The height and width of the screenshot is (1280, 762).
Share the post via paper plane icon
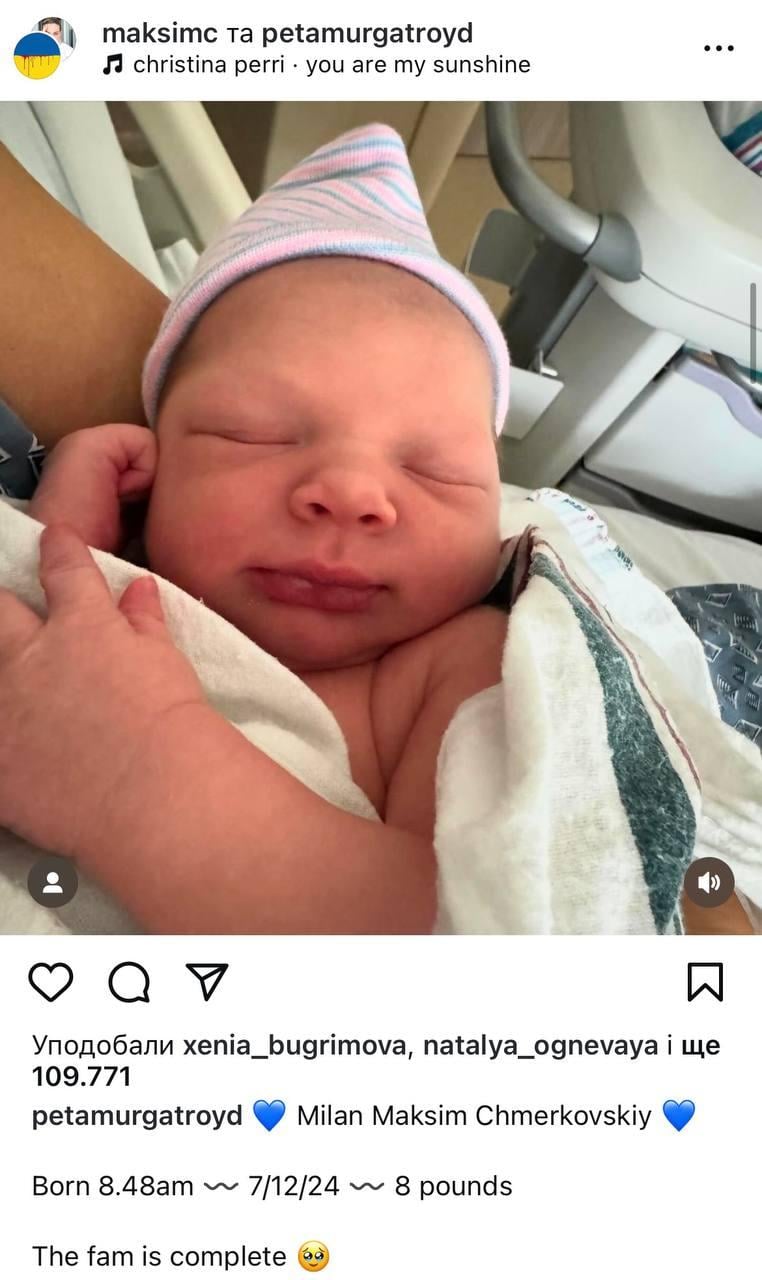(207, 982)
